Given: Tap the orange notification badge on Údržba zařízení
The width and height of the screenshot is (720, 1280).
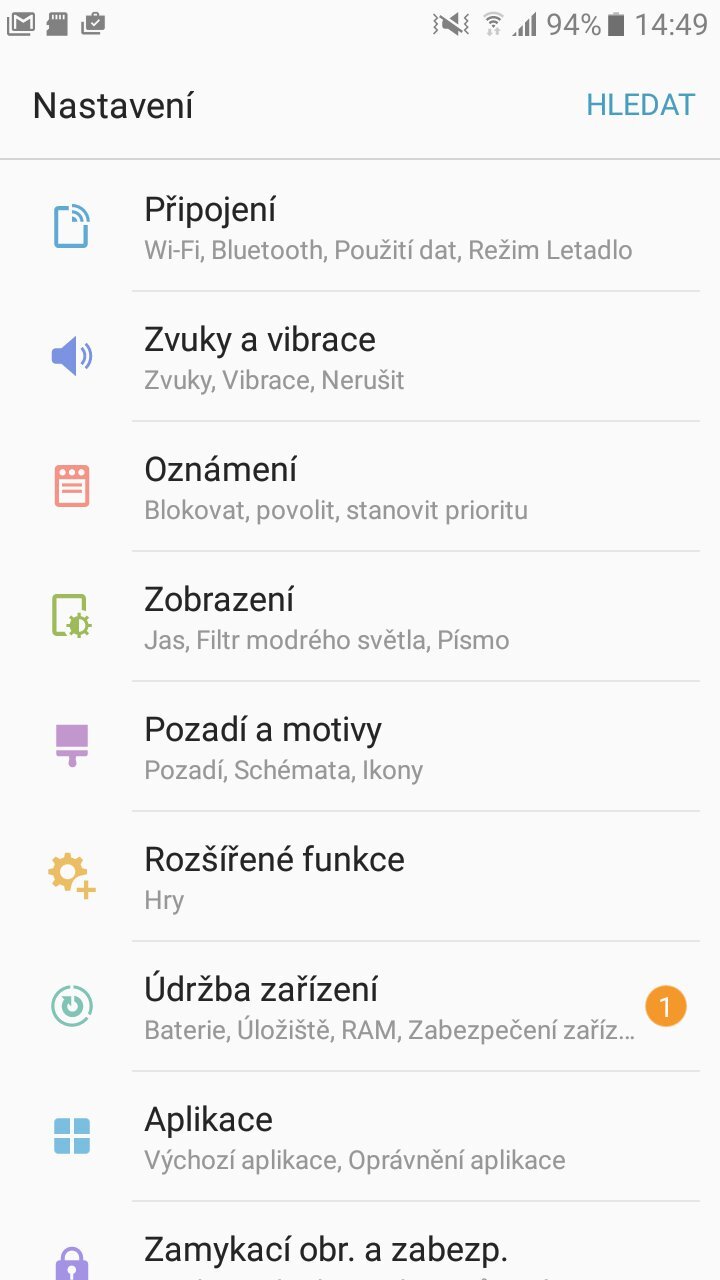Looking at the screenshot, I should pyautogui.click(x=665, y=1006).
